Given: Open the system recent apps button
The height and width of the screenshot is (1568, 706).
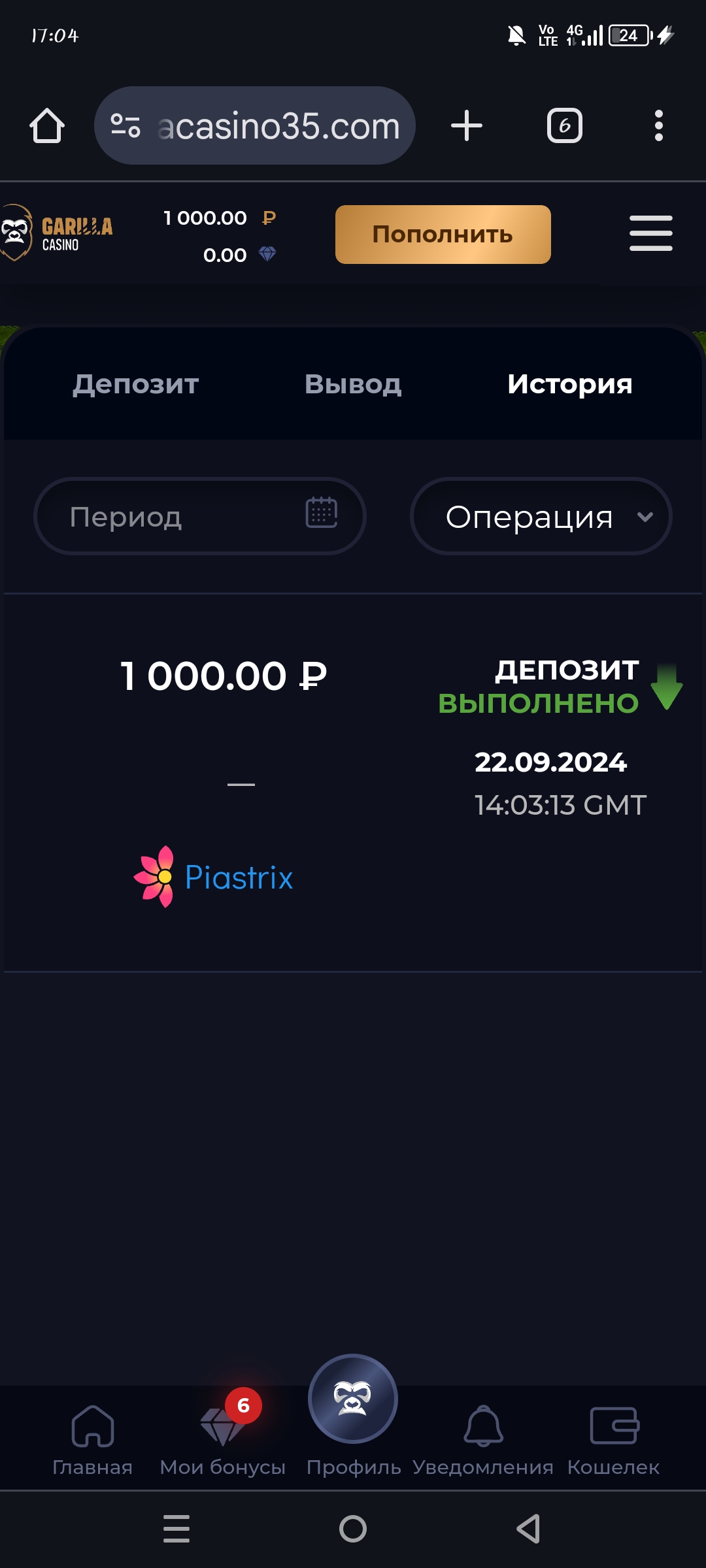Looking at the screenshot, I should [176, 1529].
